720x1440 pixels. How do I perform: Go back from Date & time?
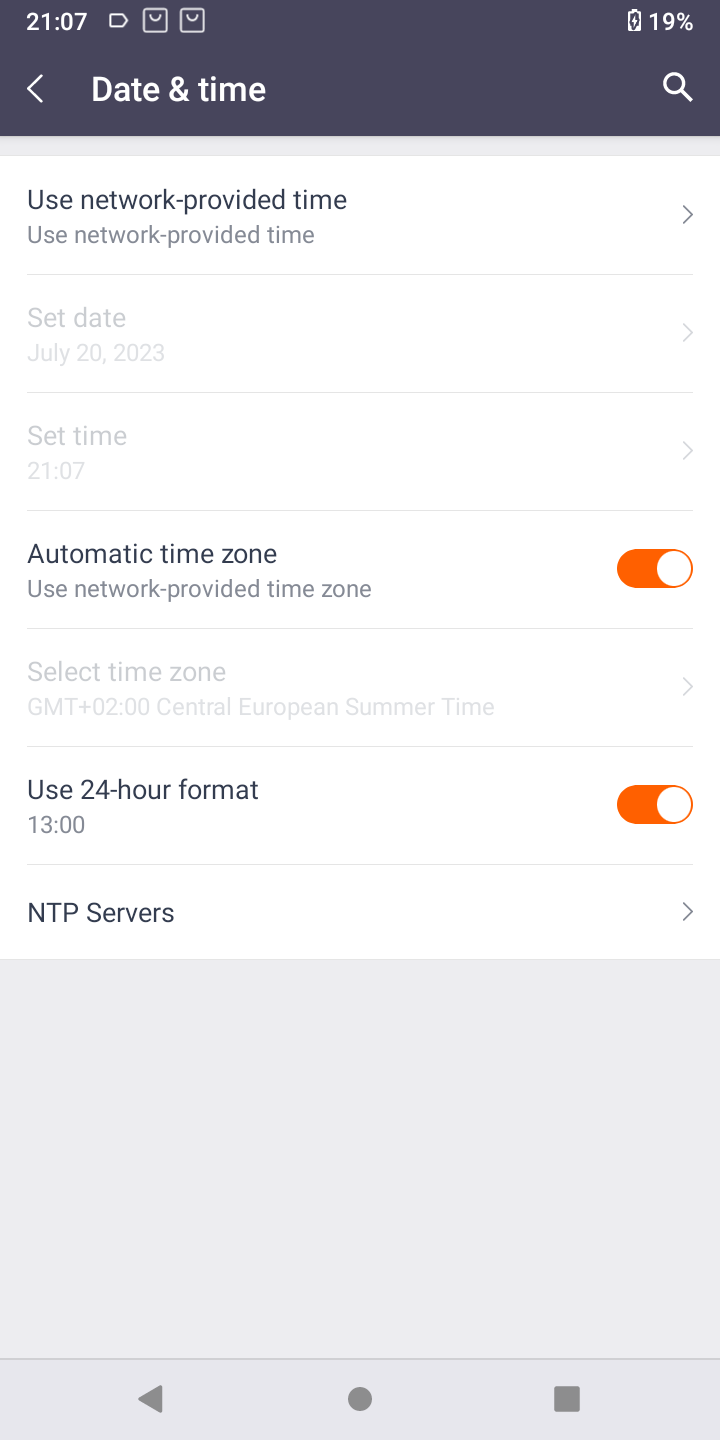(36, 89)
